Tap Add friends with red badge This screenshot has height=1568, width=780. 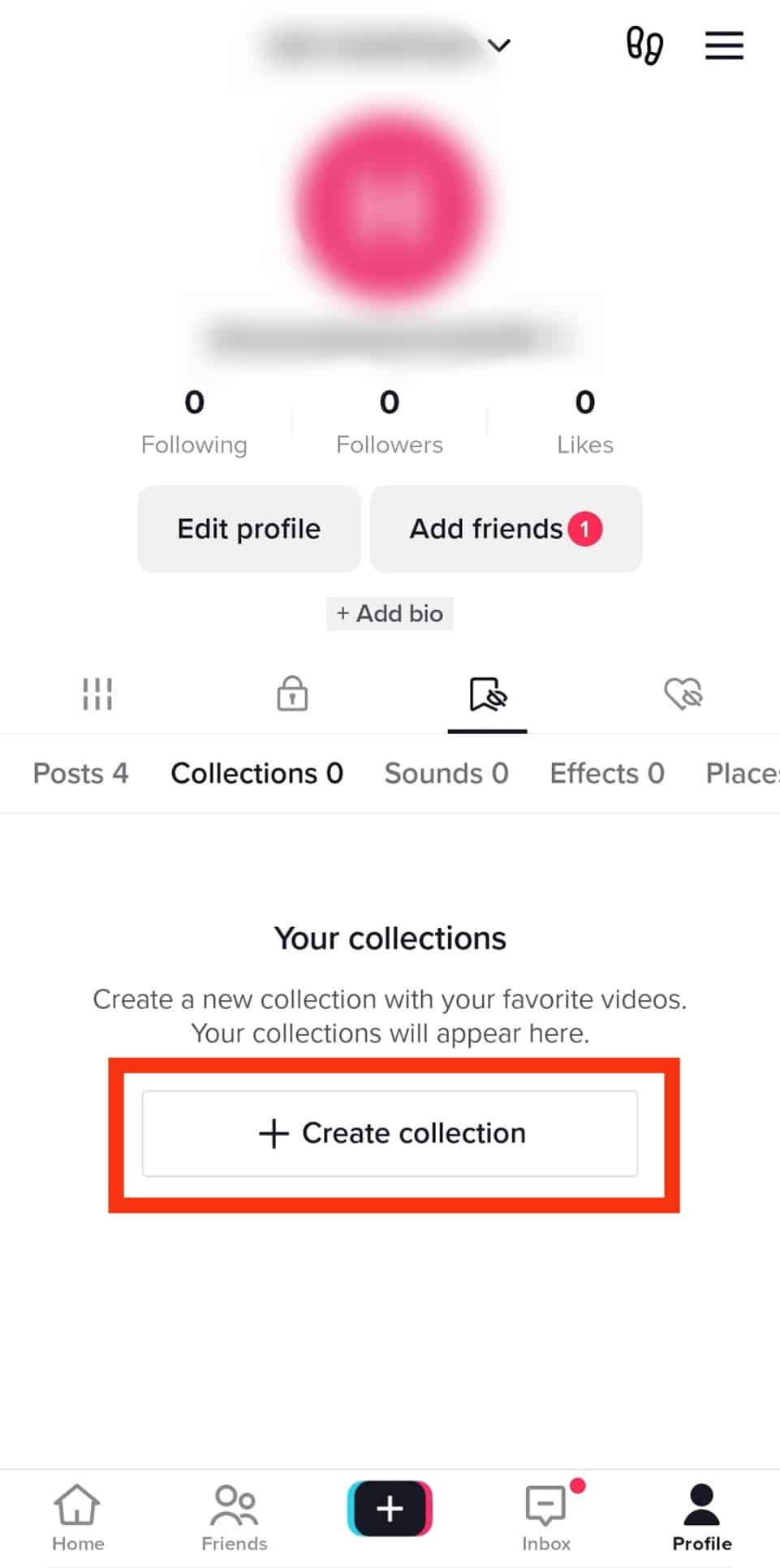coord(505,528)
